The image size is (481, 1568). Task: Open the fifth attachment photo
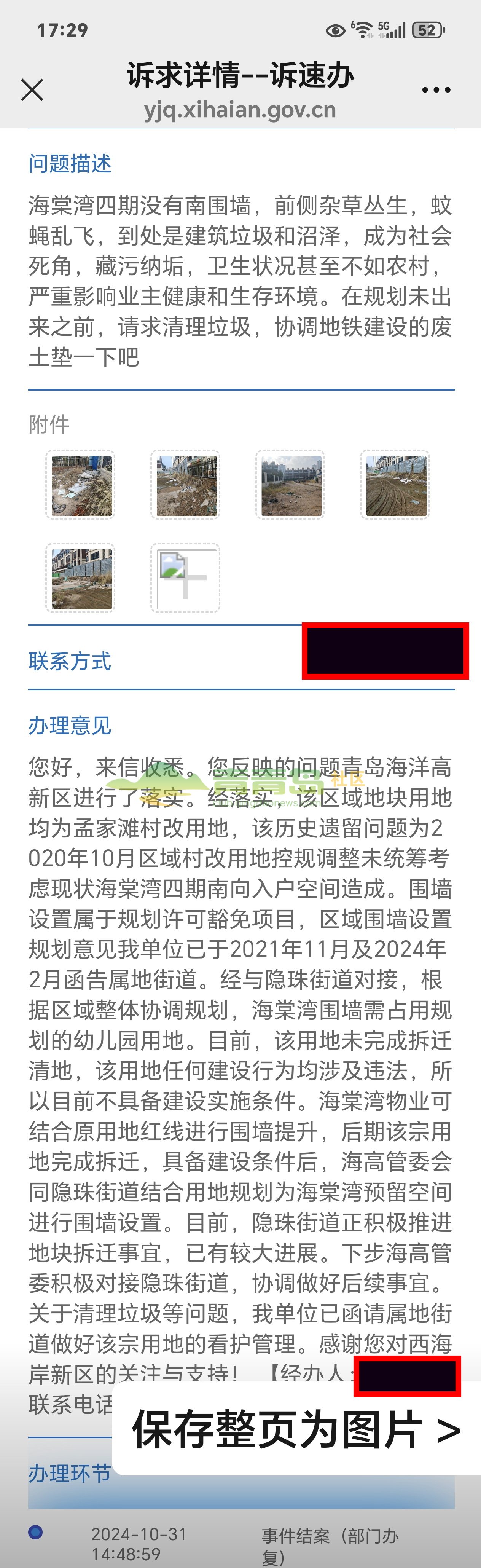click(81, 578)
